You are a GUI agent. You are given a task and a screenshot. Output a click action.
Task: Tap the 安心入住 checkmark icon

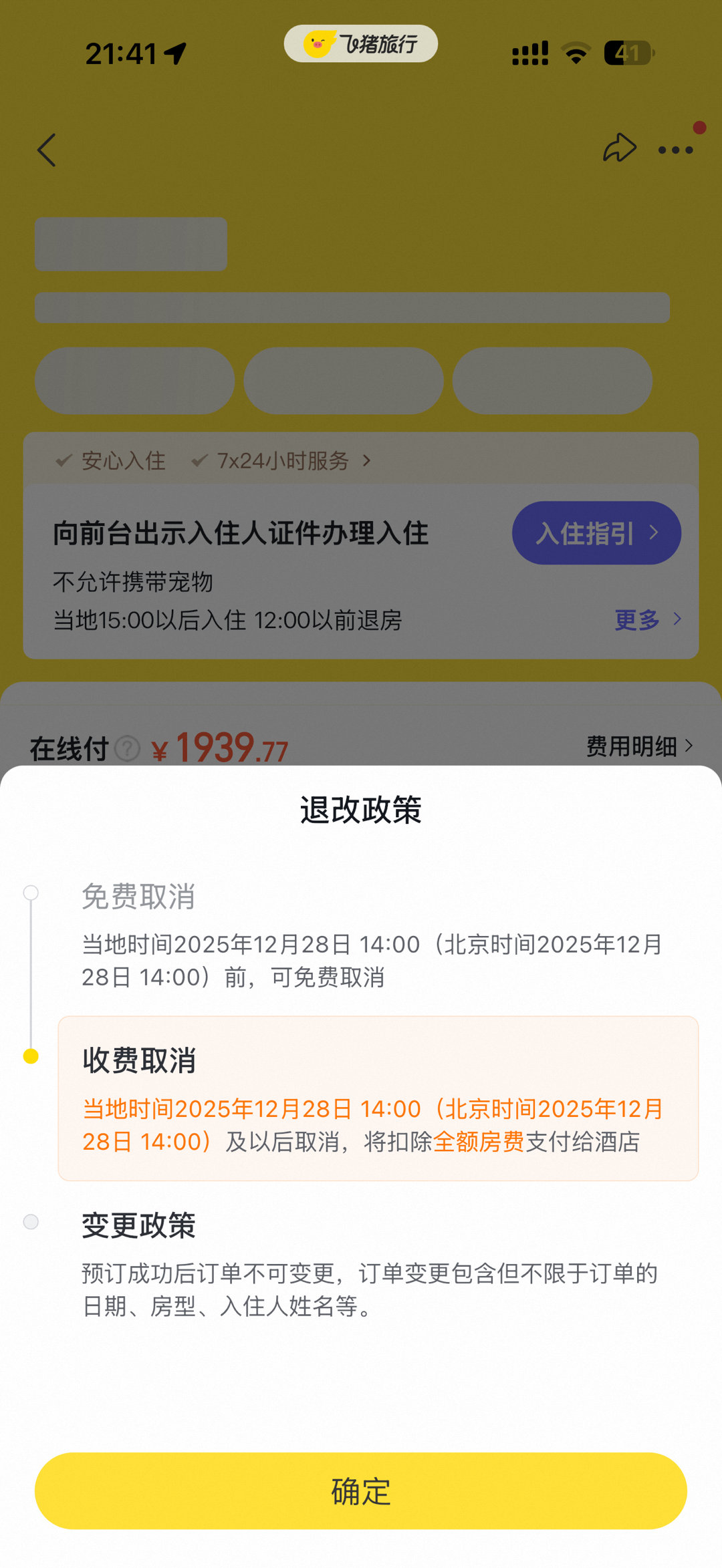(x=64, y=460)
